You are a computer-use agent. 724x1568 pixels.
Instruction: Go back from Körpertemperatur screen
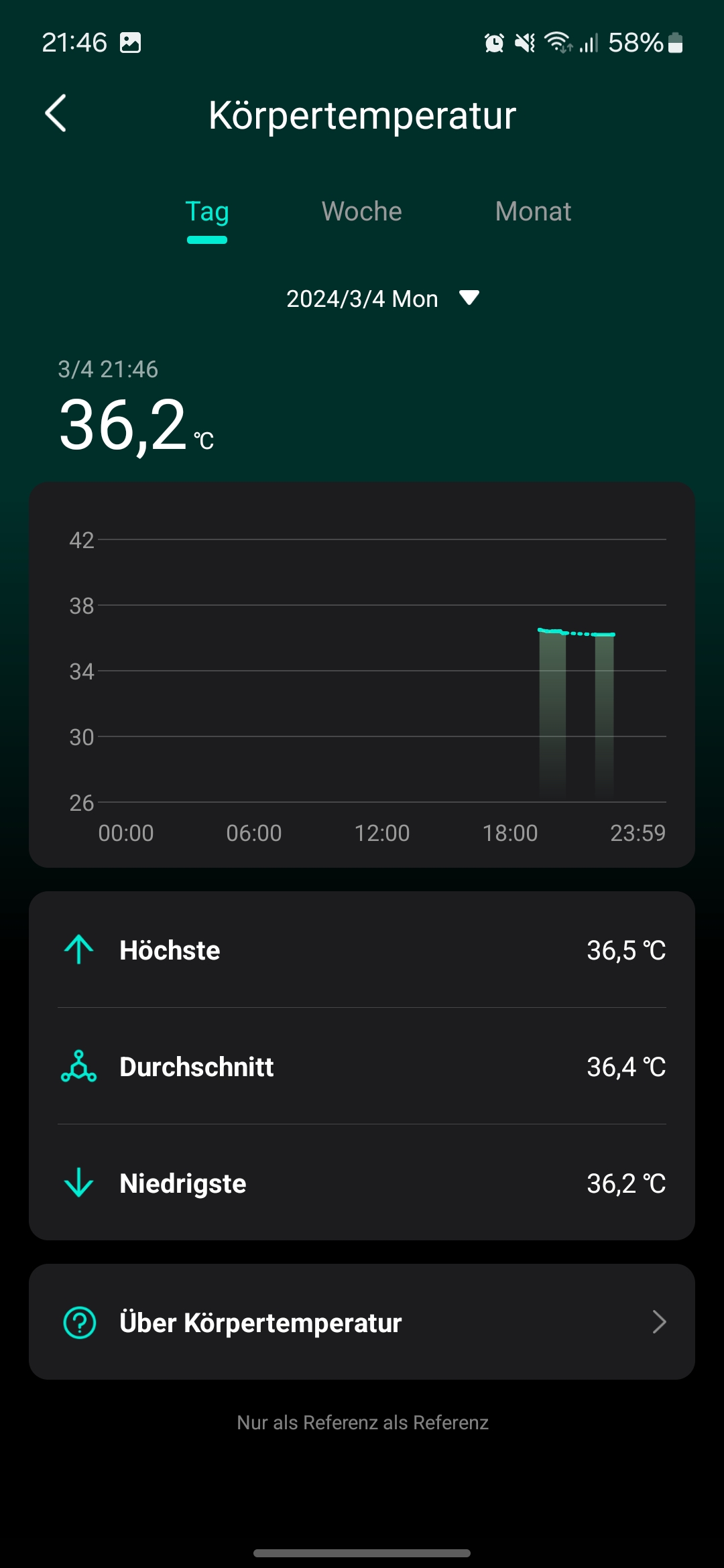tap(56, 113)
